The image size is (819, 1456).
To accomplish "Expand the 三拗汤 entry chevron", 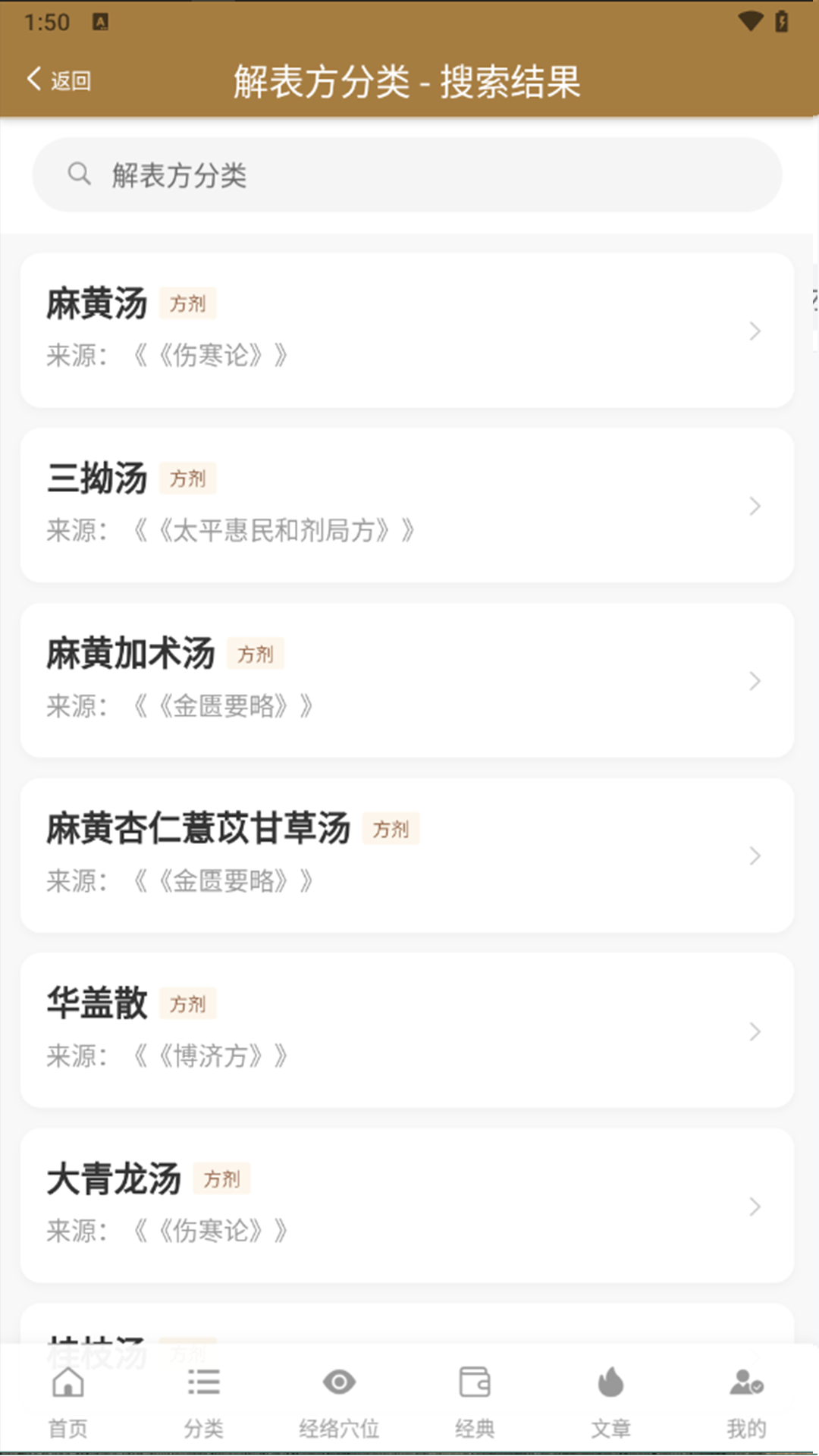I will click(x=754, y=506).
